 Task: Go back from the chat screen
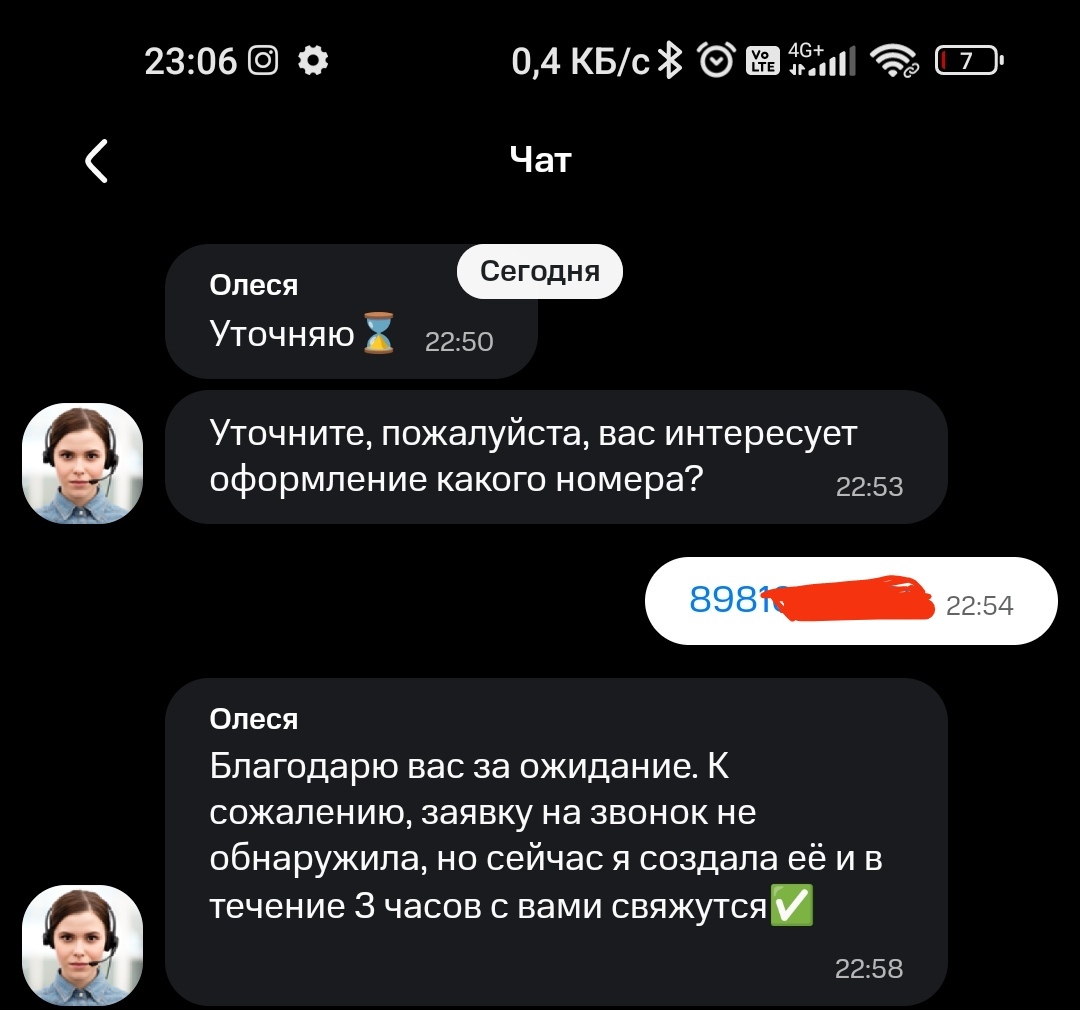tap(96, 161)
